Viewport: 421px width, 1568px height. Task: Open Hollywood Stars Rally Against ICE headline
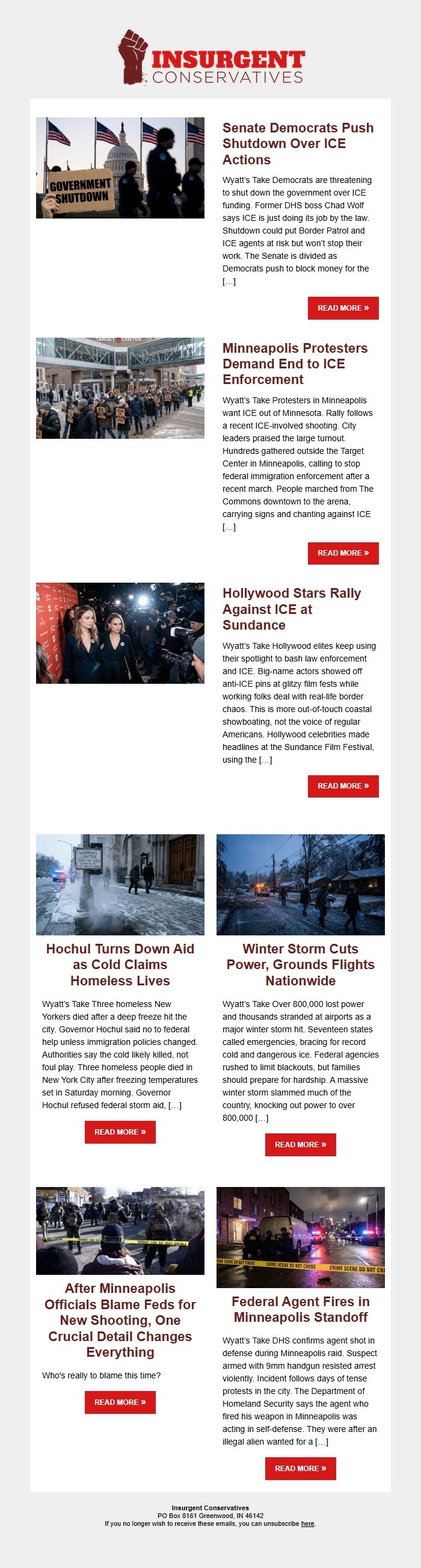292,609
